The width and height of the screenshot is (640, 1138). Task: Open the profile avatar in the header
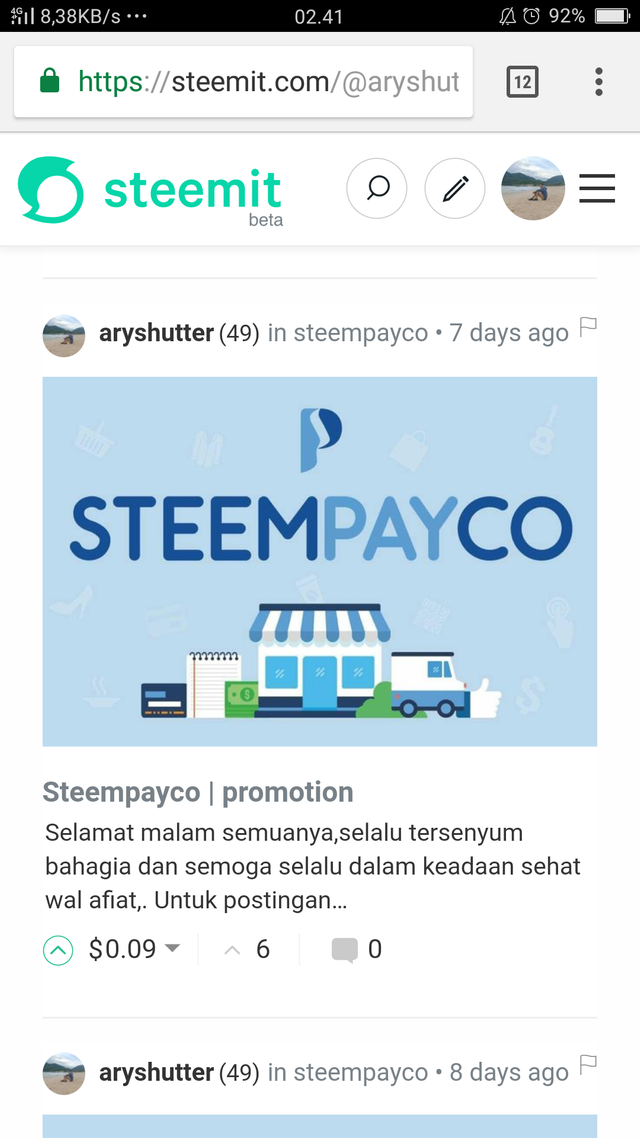coord(533,189)
